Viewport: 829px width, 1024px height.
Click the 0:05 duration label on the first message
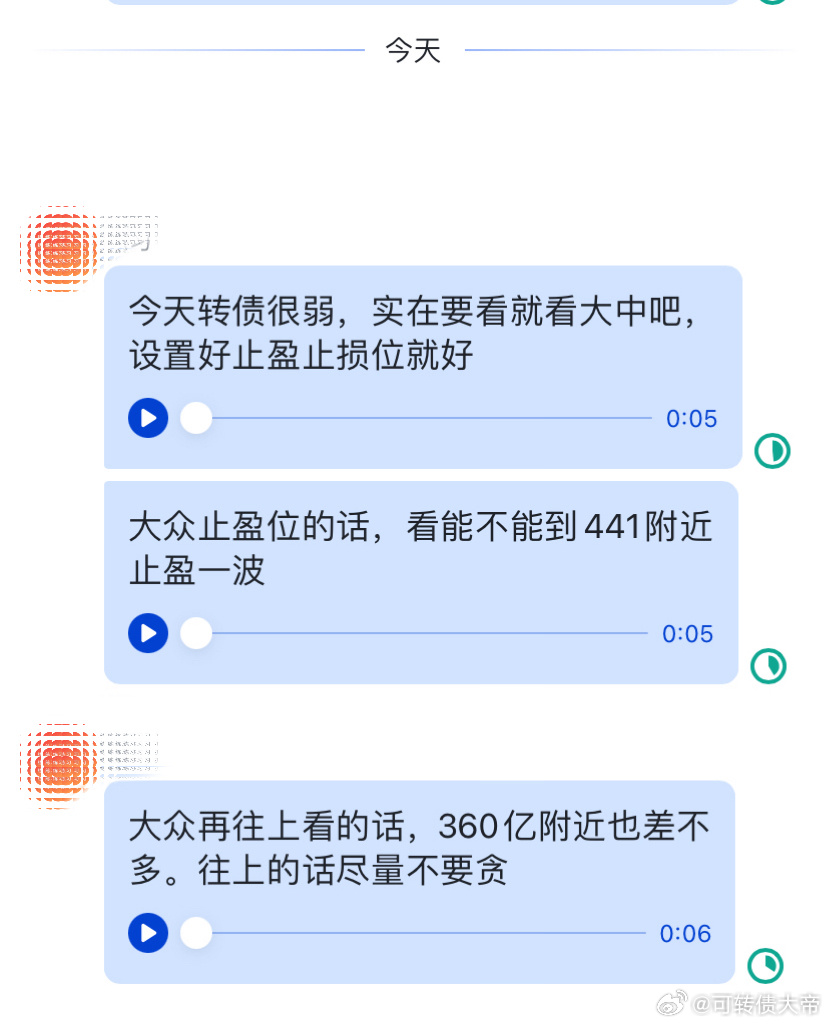pos(691,418)
